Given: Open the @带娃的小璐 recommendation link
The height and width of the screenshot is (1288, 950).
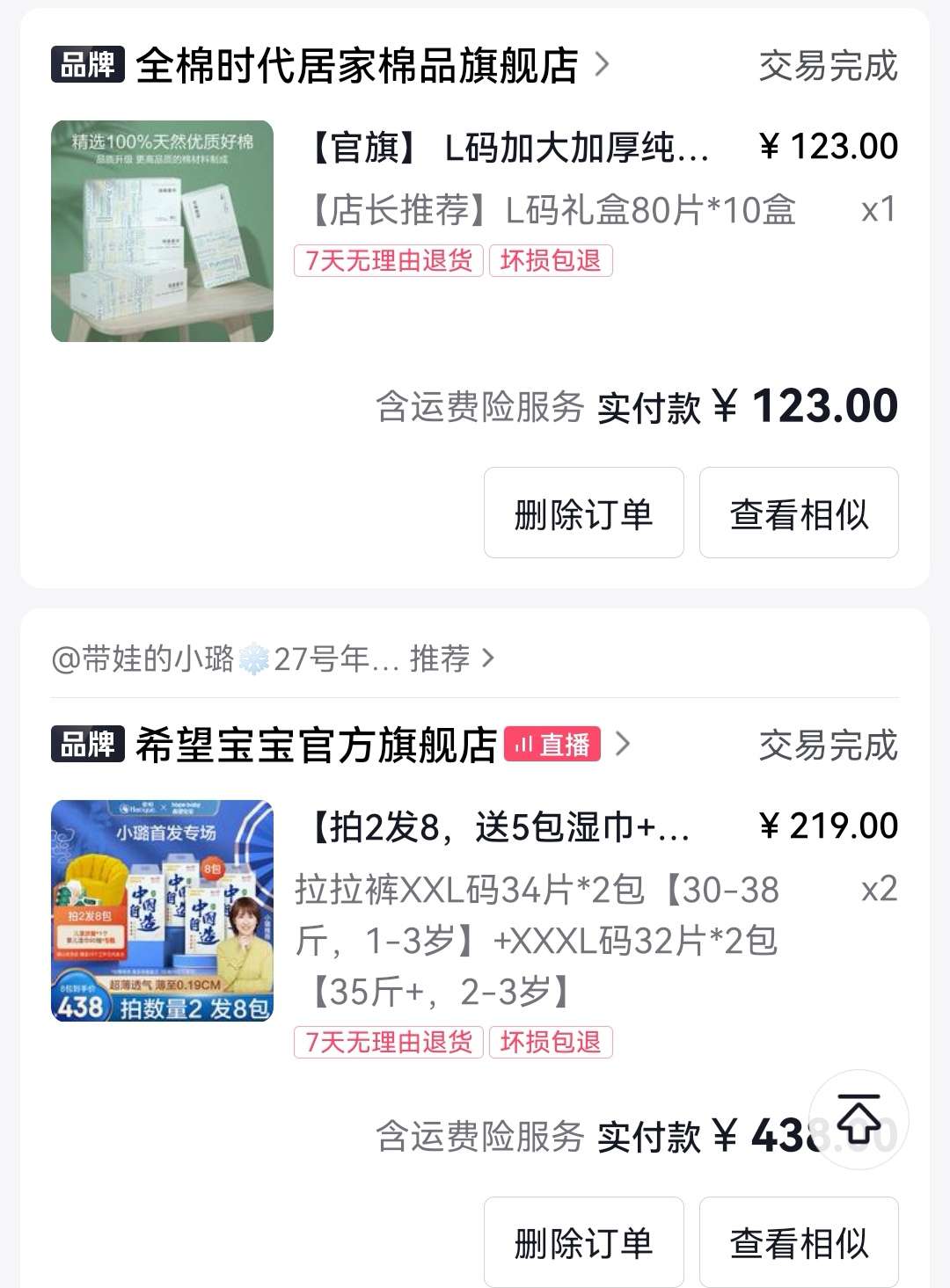Looking at the screenshot, I should [273, 659].
